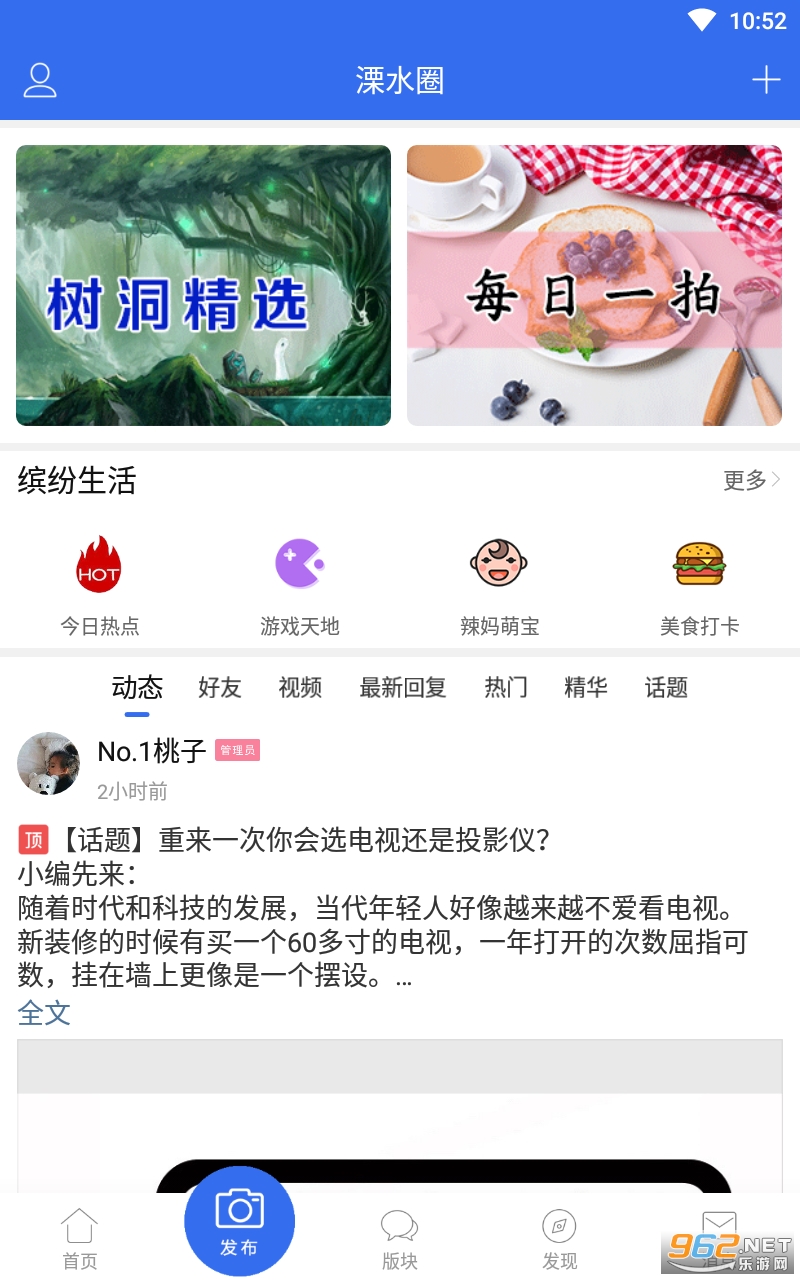Switch to the 话题 tab
The height and width of the screenshot is (1280, 800).
[x=666, y=688]
